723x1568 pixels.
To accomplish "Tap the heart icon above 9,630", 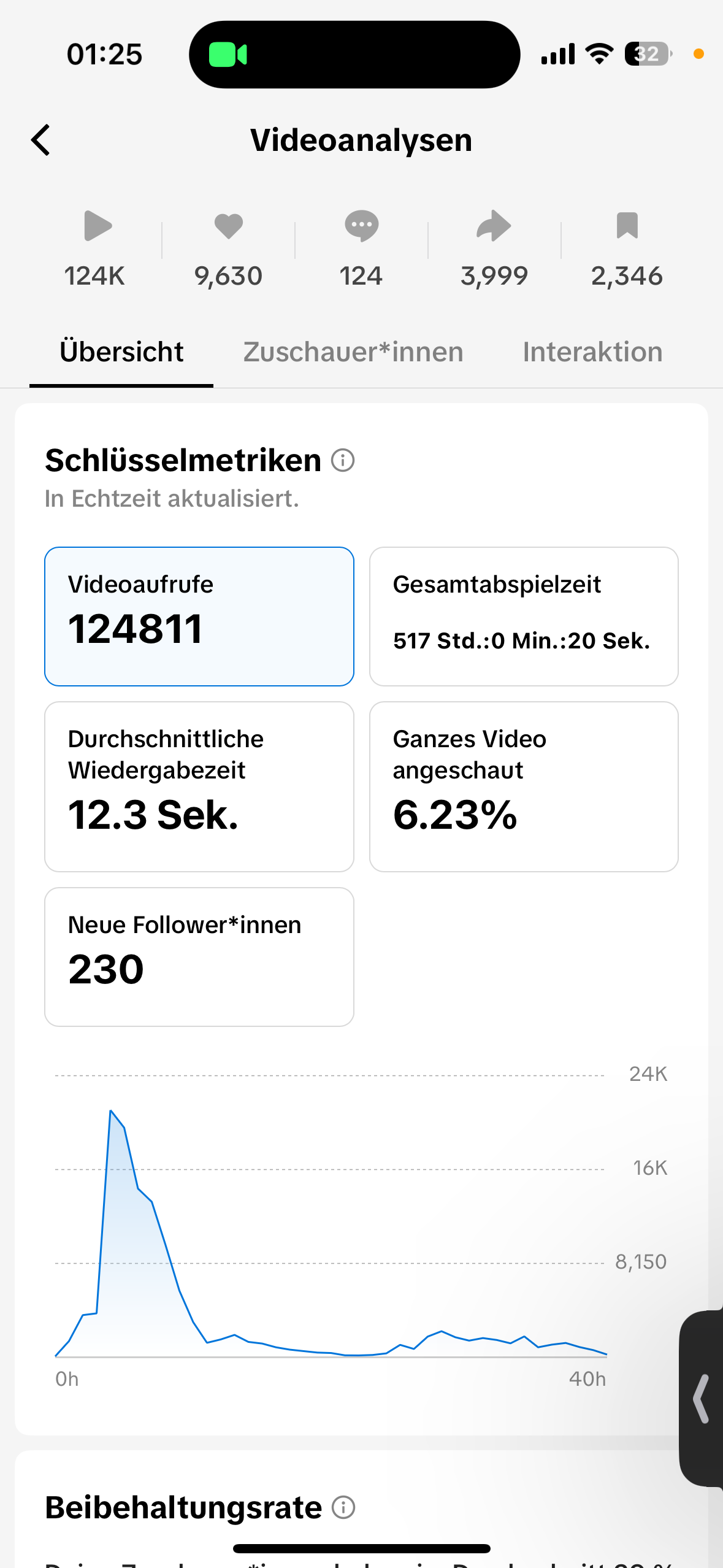I will tap(228, 226).
